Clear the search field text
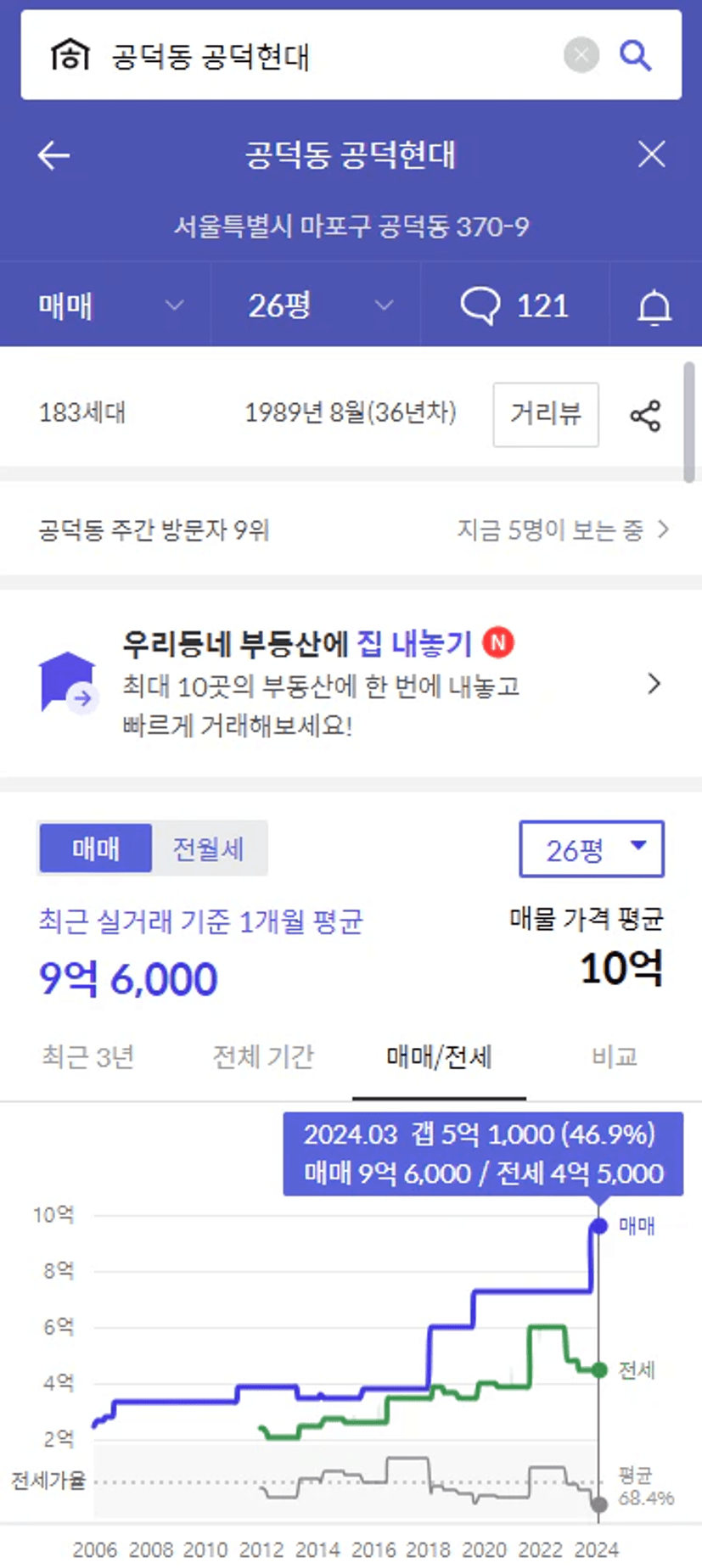 click(581, 56)
